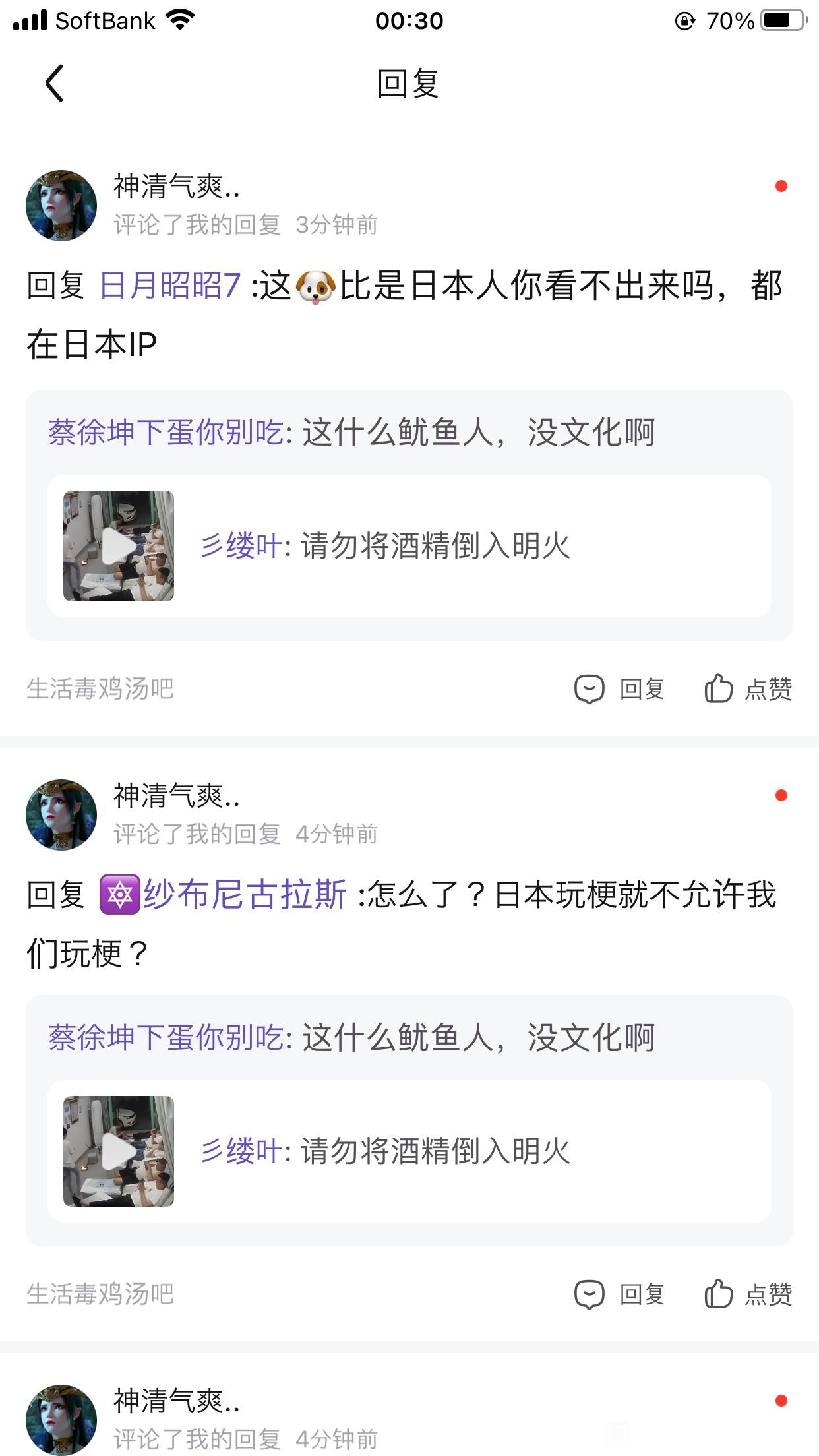Reply to the 日本玩梗 comment
This screenshot has width=819, height=1456.
[619, 1294]
